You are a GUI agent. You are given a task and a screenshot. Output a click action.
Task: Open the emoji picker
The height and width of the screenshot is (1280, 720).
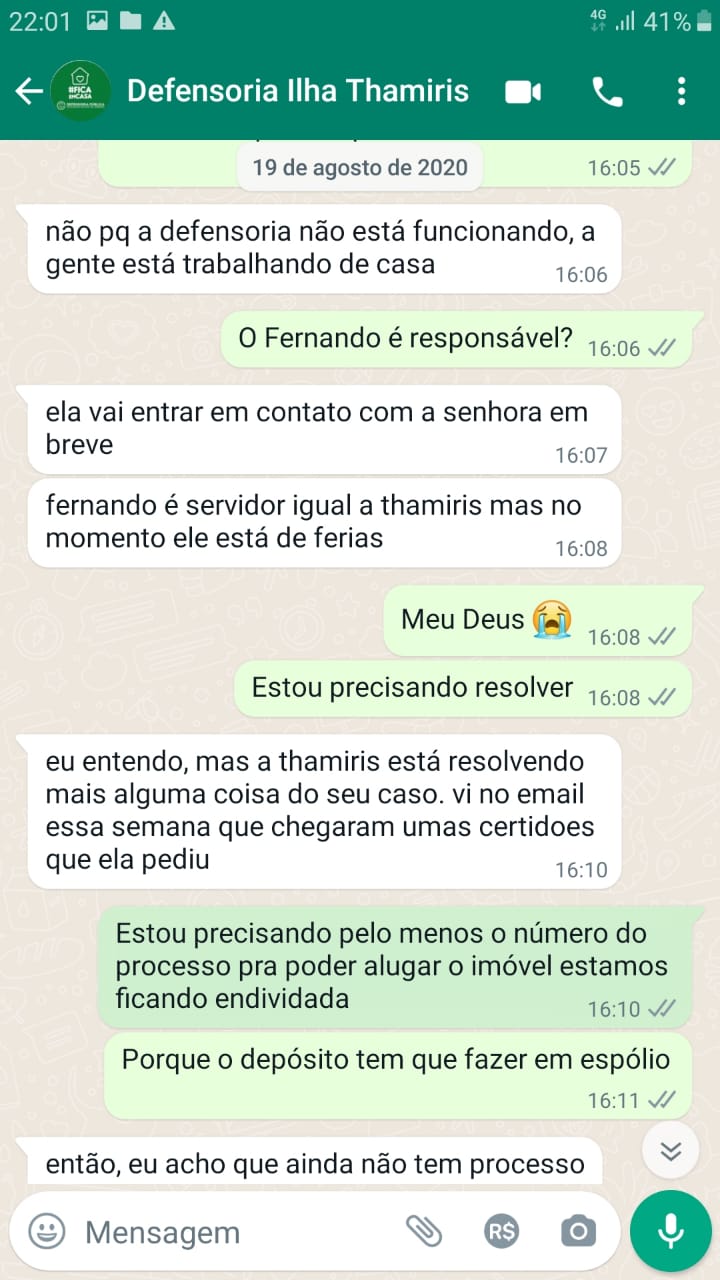pos(46,1231)
